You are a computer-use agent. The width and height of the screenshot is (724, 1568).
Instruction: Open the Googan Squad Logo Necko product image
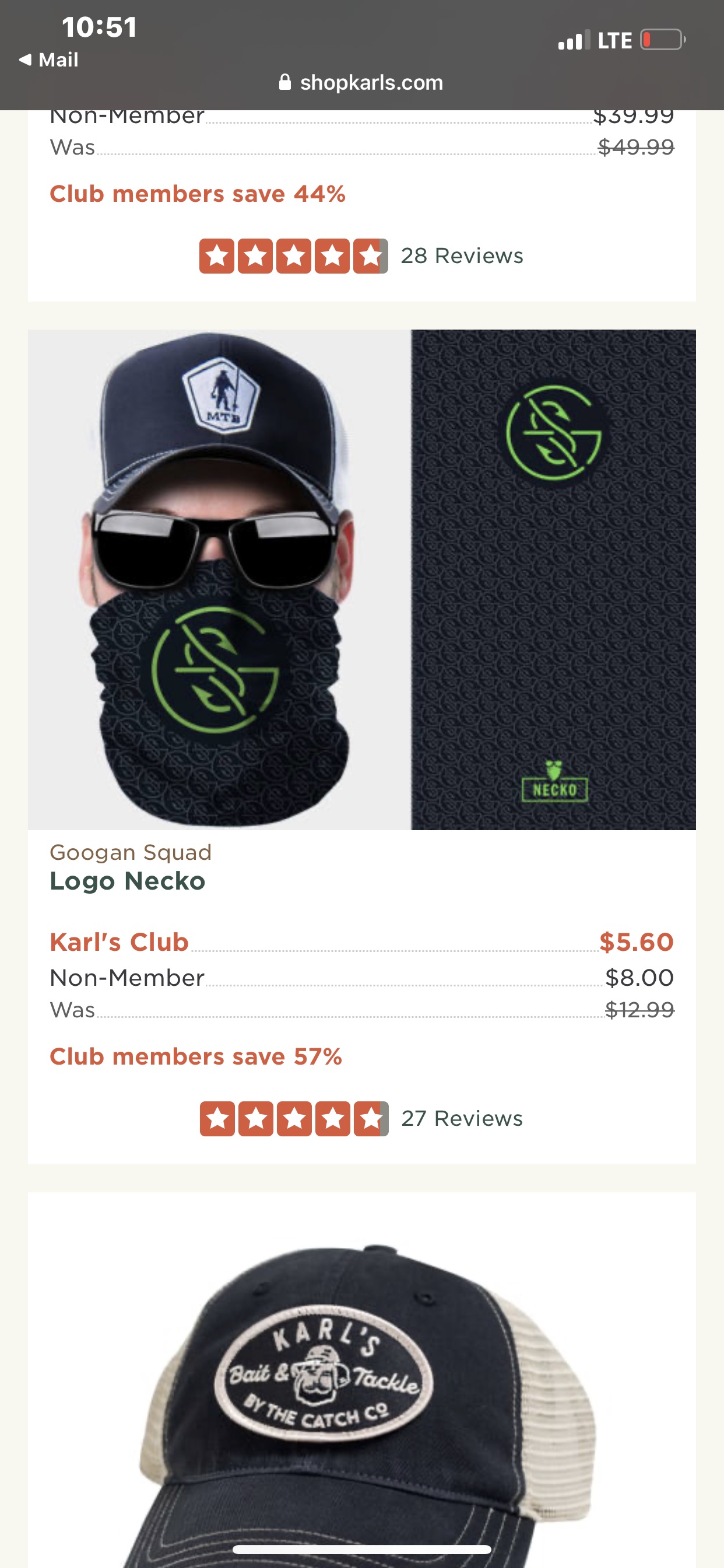coord(361,579)
